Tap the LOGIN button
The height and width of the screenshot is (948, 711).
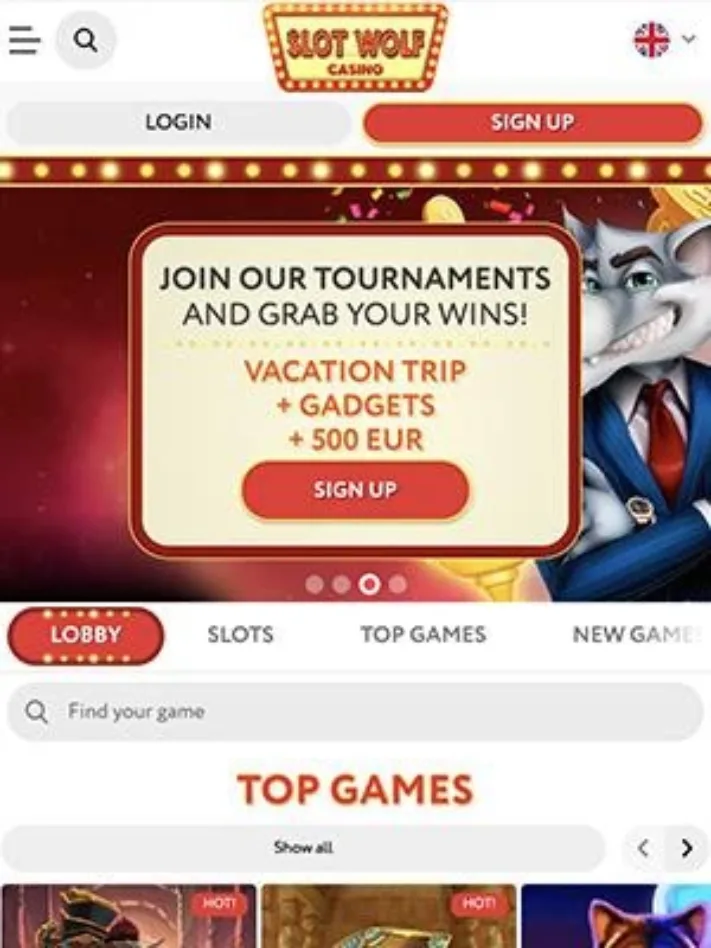coord(178,123)
